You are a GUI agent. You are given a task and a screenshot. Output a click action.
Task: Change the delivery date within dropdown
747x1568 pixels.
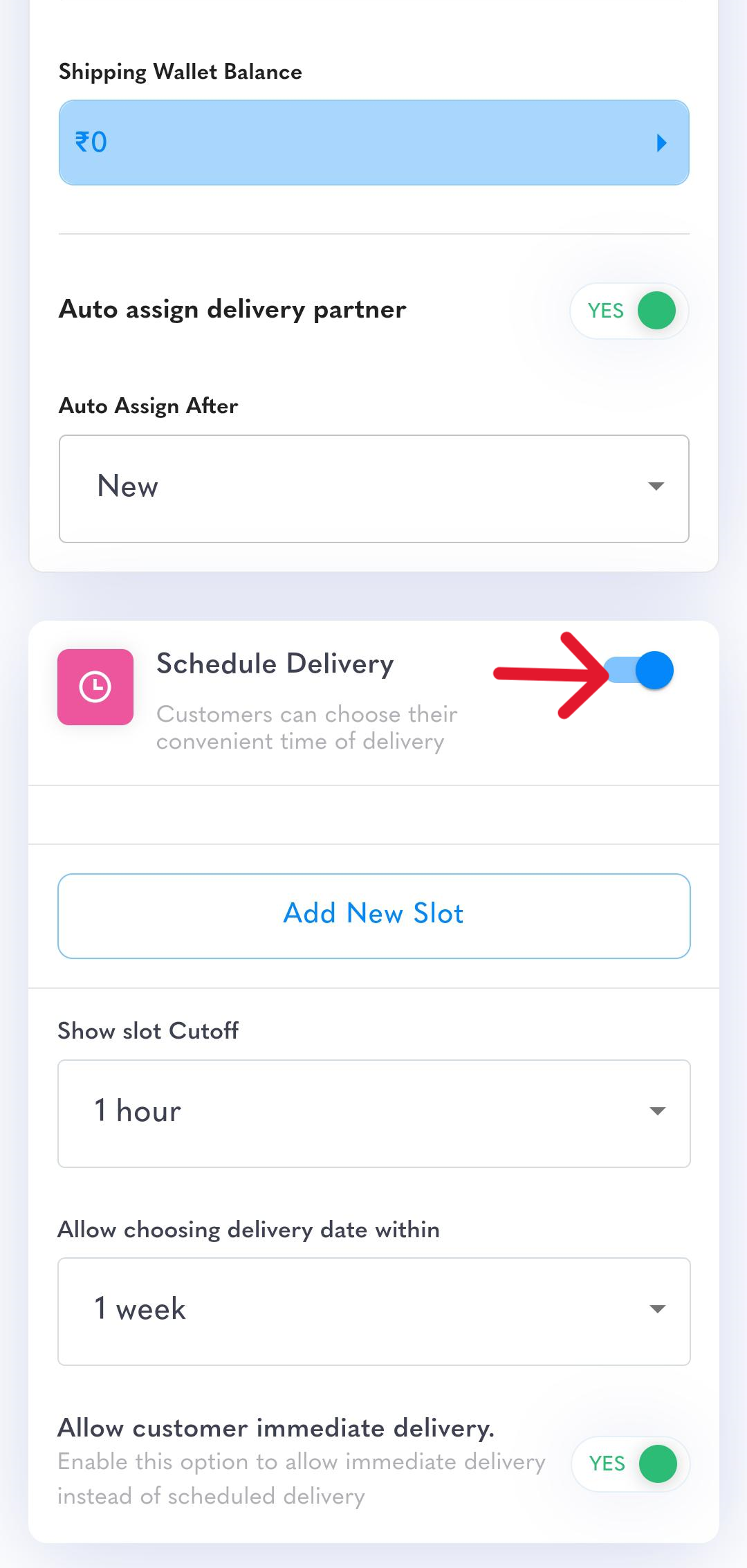[373, 1311]
